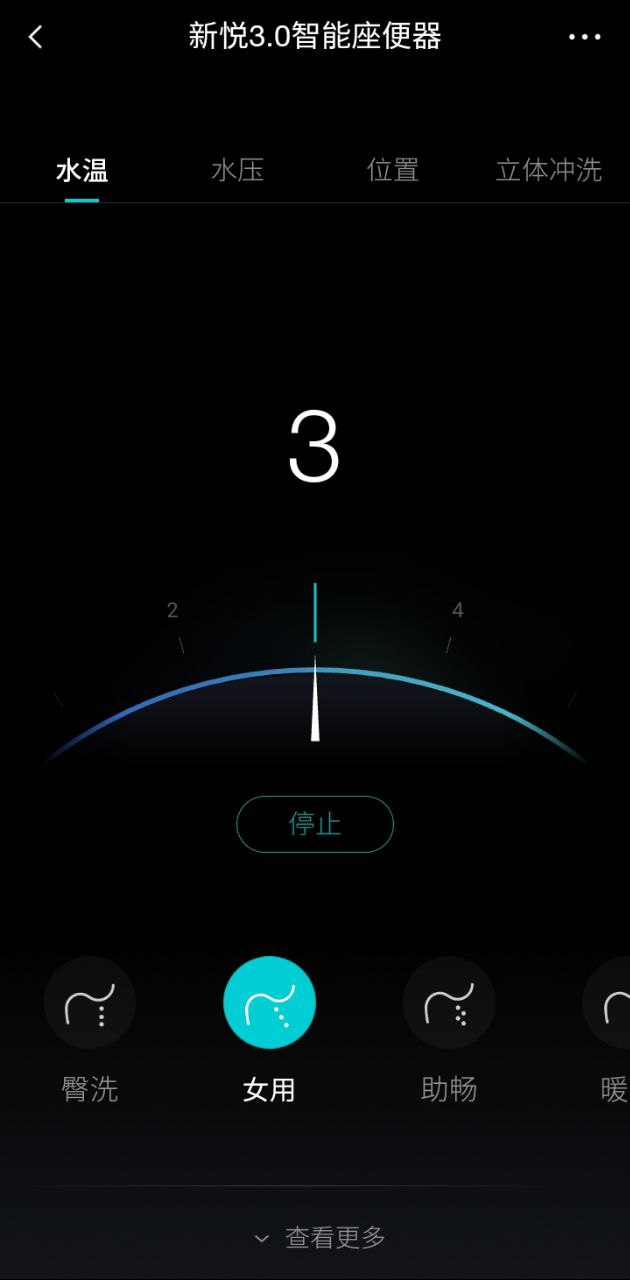Set the dial to level 2
Screen dimensions: 630x1280
pos(174,612)
